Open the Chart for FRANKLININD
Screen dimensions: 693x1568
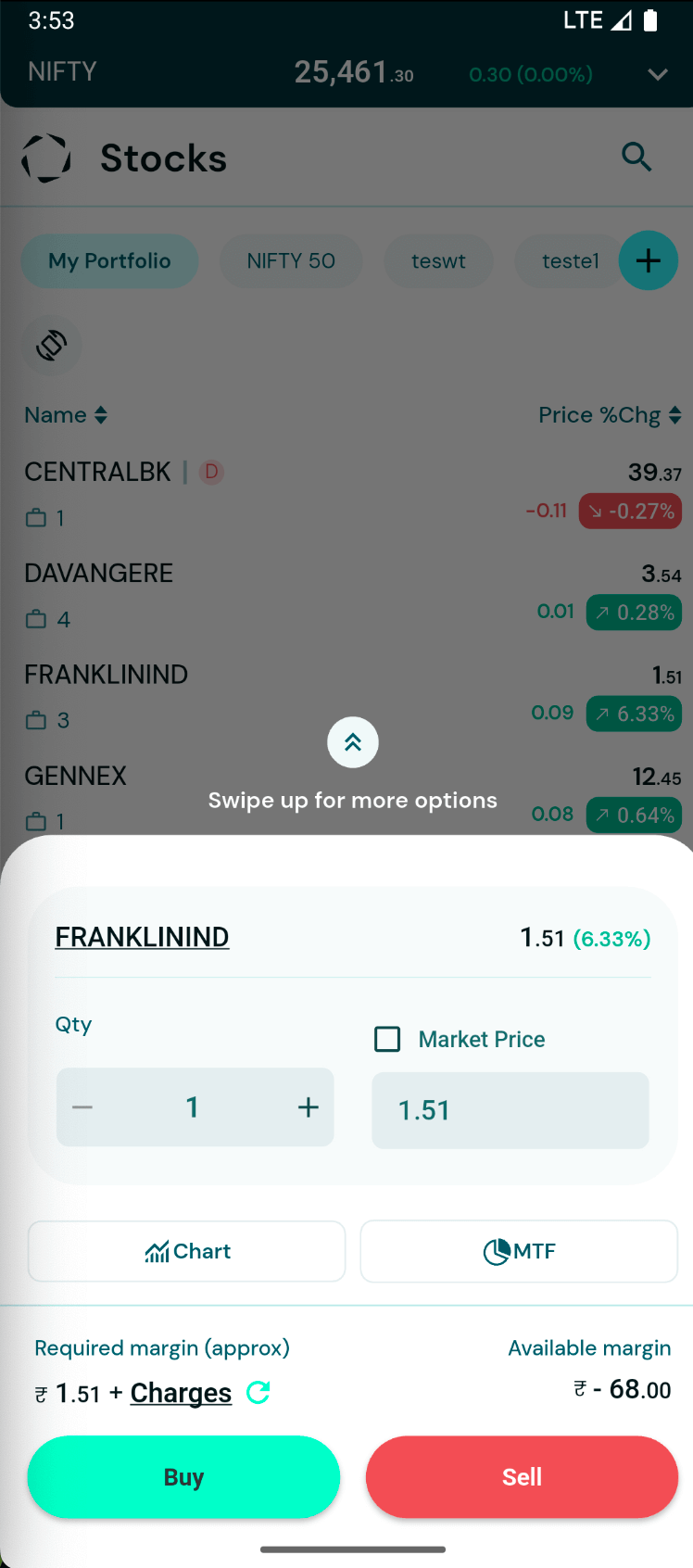[186, 1251]
